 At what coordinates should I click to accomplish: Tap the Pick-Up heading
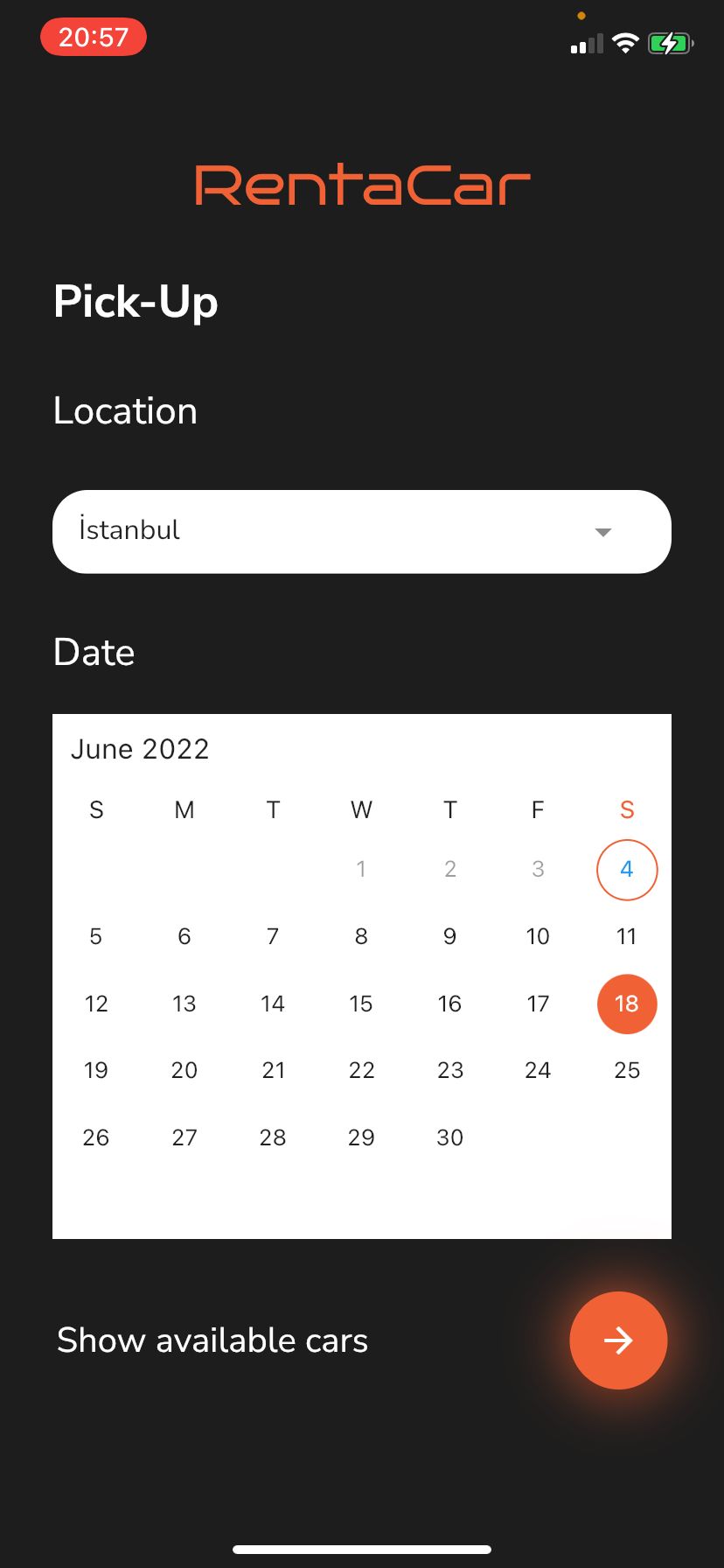pos(136,301)
